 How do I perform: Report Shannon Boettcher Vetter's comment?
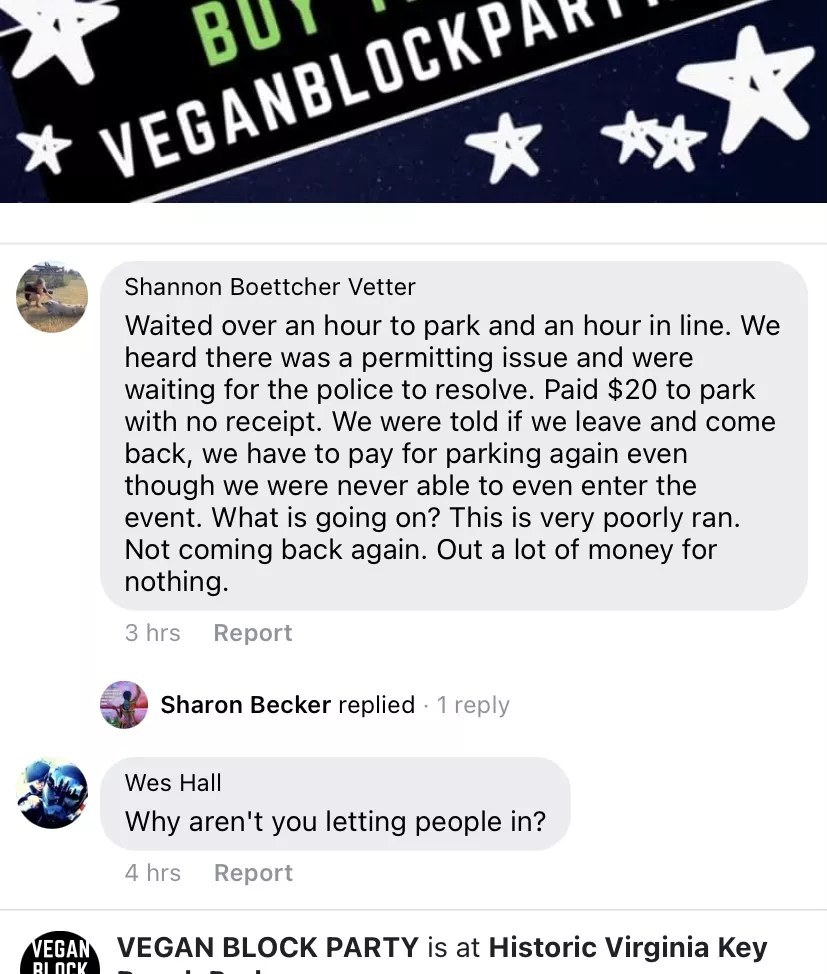click(253, 633)
